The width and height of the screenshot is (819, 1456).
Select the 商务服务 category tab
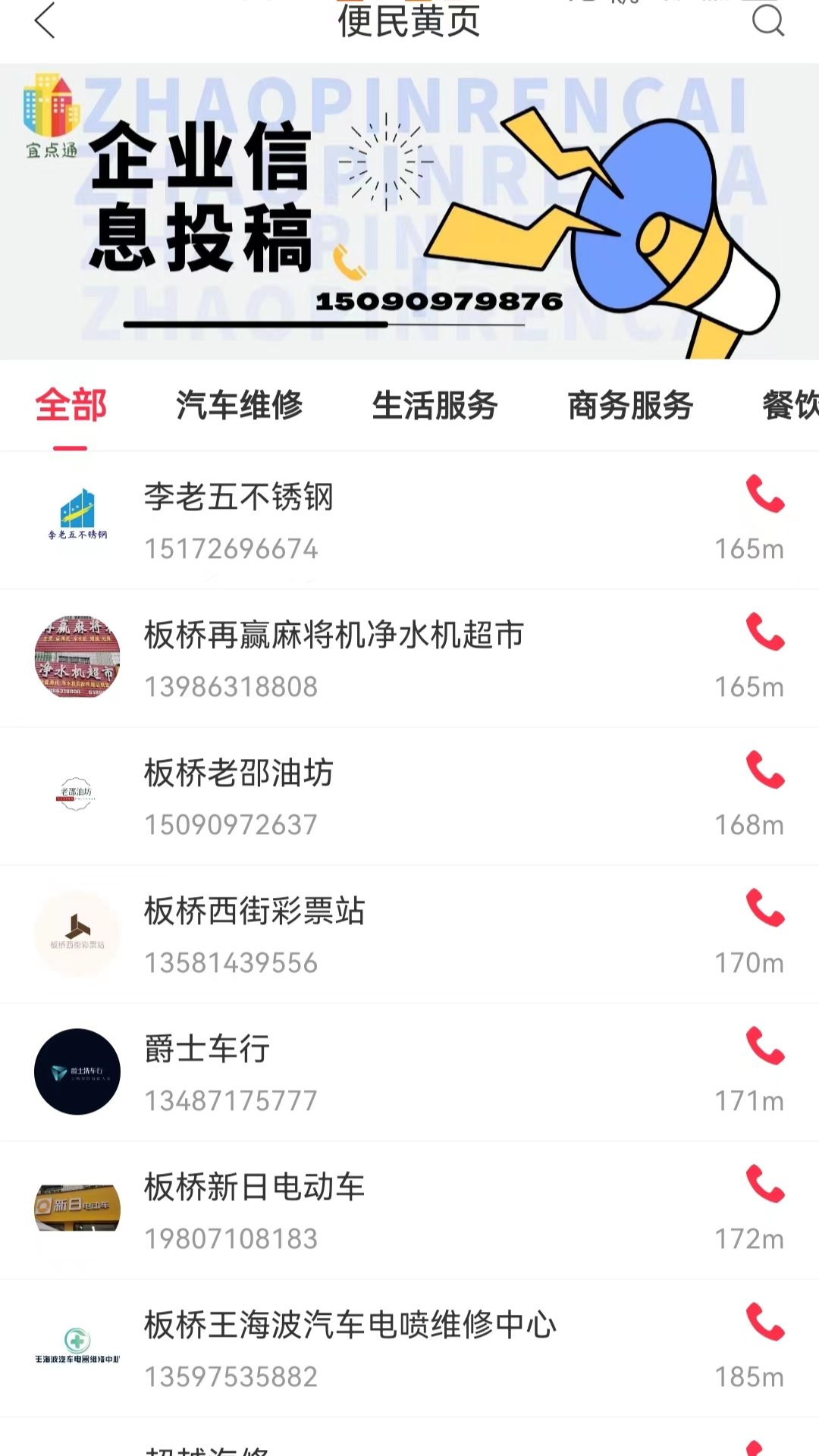[x=629, y=406]
